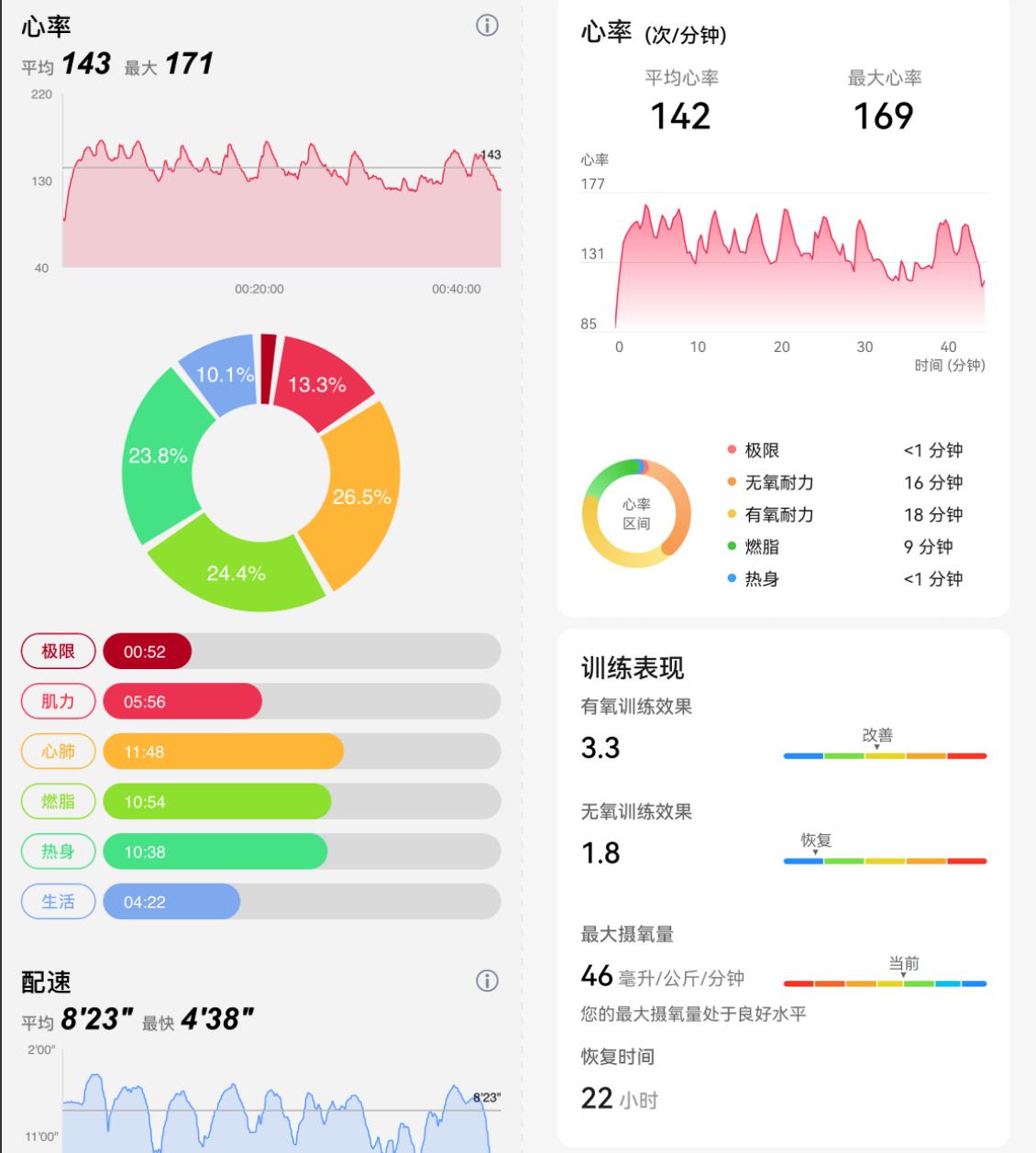Click the red 极限 legend dot
The image size is (1036, 1153).
pos(730,450)
